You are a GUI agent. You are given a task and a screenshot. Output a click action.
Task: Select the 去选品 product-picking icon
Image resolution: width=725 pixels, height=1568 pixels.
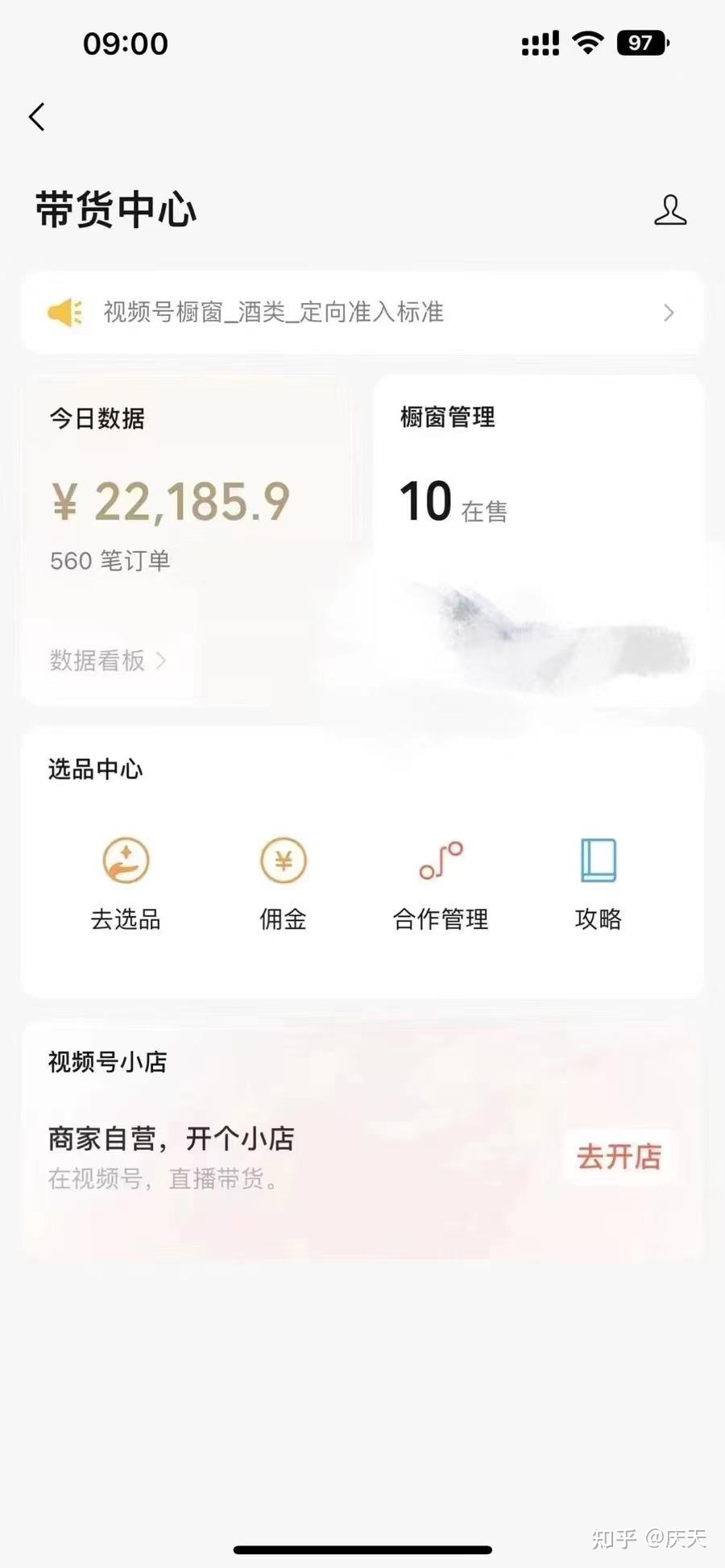click(125, 861)
